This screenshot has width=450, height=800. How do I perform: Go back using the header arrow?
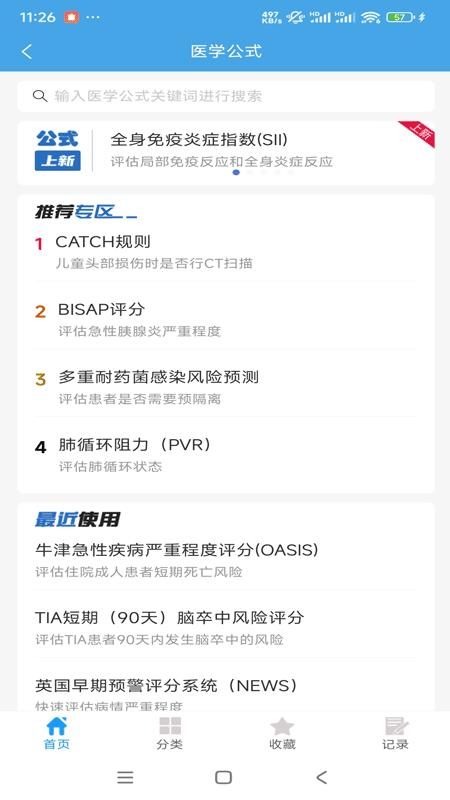(27, 52)
